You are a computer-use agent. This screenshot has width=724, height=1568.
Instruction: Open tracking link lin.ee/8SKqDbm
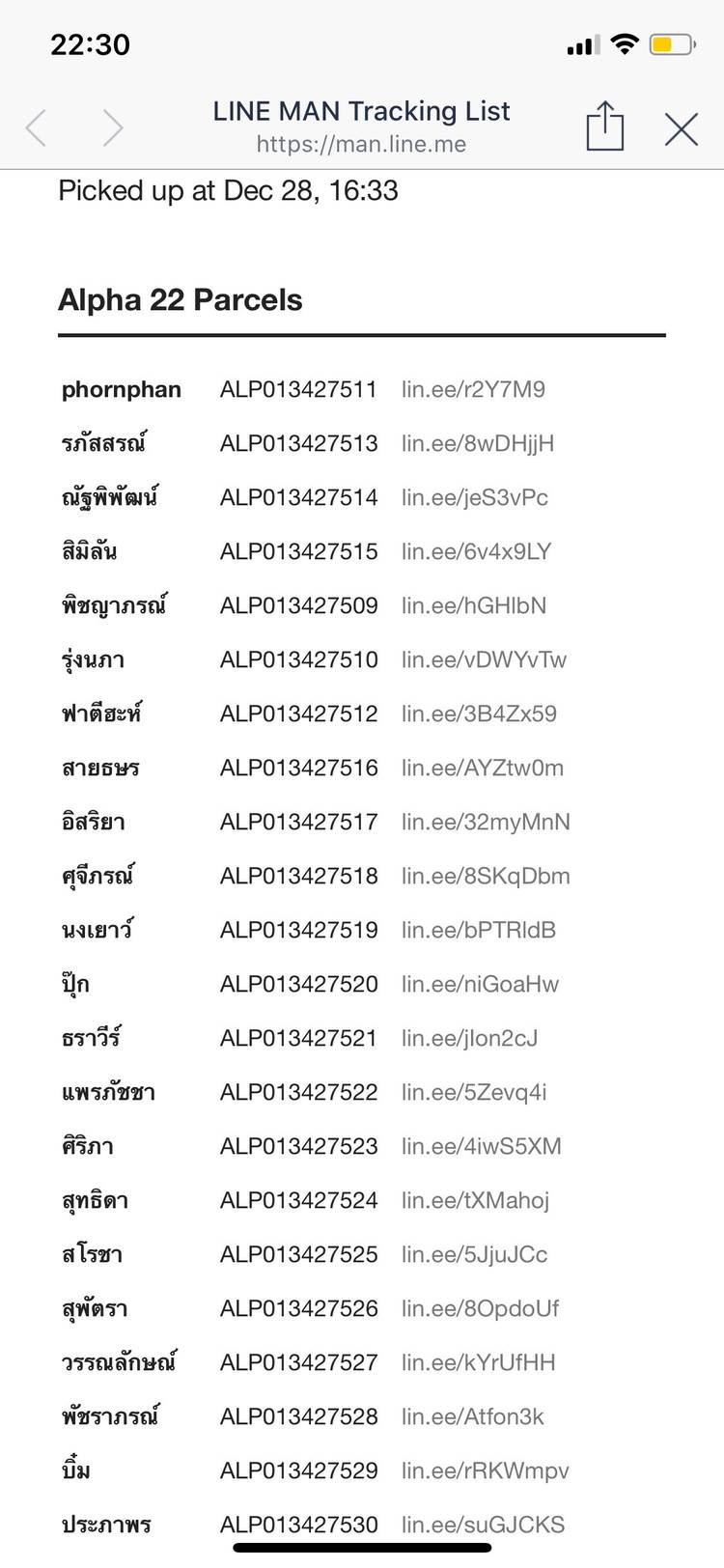coord(486,877)
